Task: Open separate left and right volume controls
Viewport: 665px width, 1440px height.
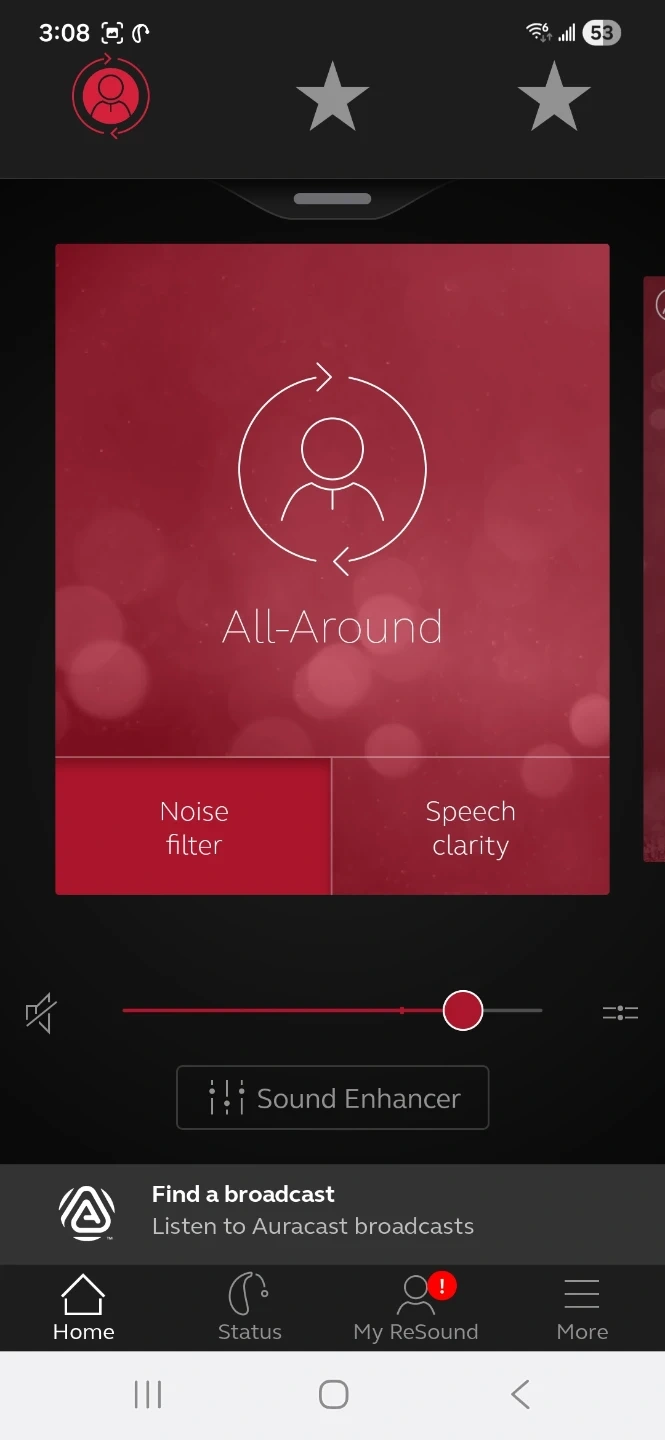Action: 620,1013
